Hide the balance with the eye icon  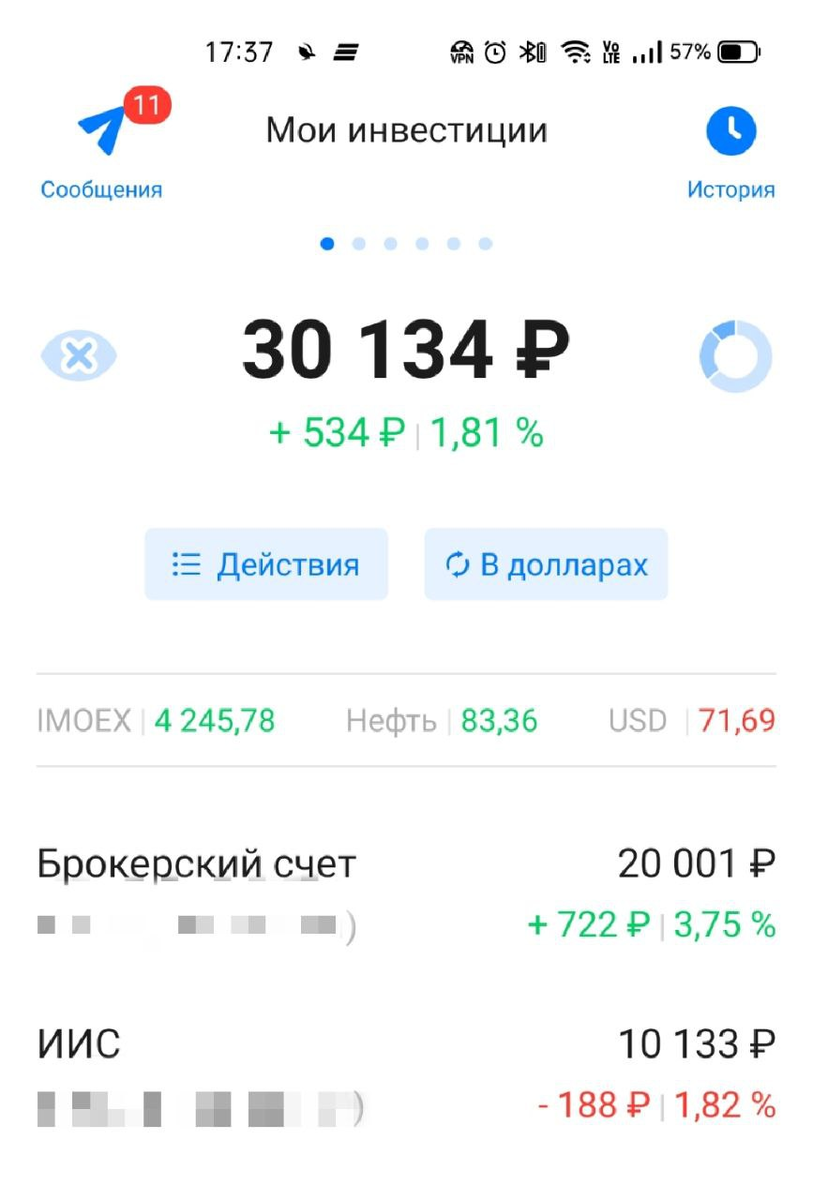pos(79,356)
